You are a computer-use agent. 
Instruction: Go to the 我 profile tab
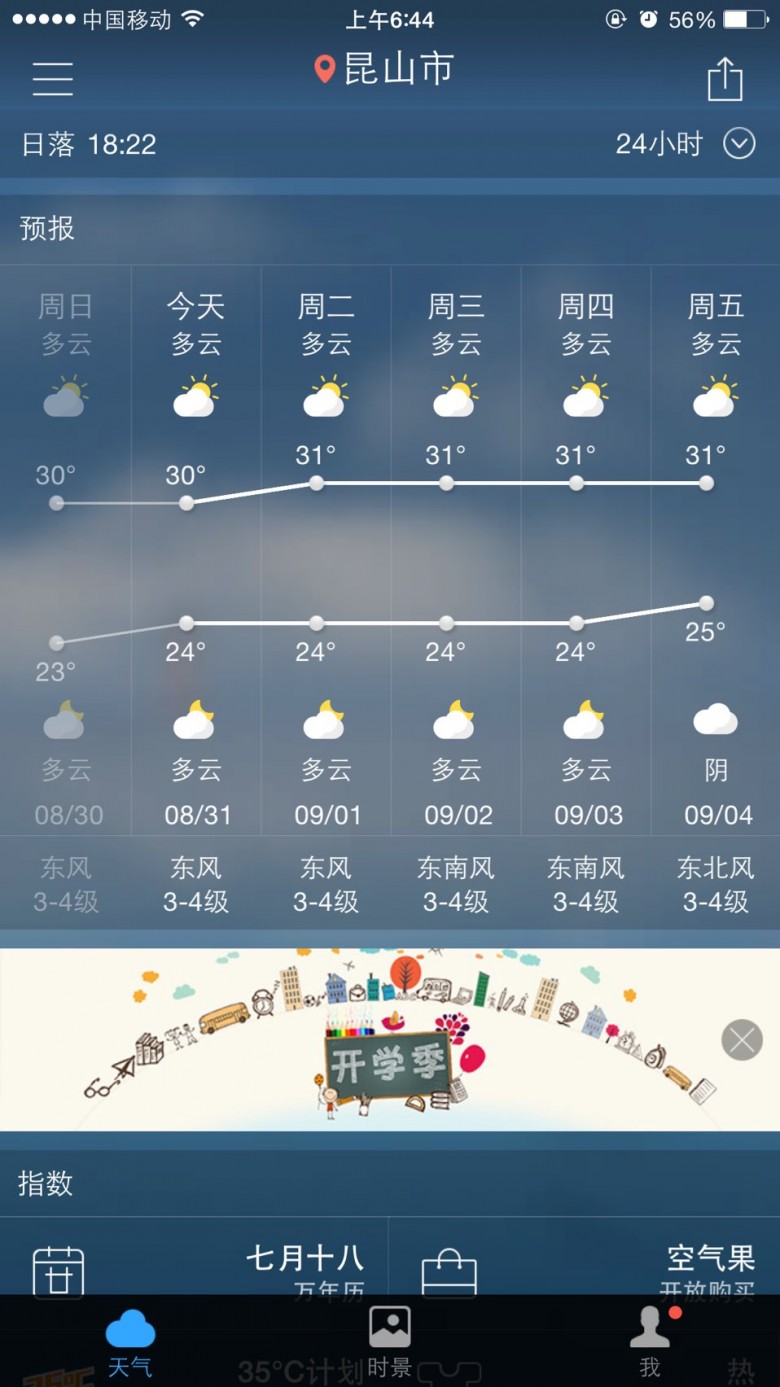pyautogui.click(x=651, y=1343)
